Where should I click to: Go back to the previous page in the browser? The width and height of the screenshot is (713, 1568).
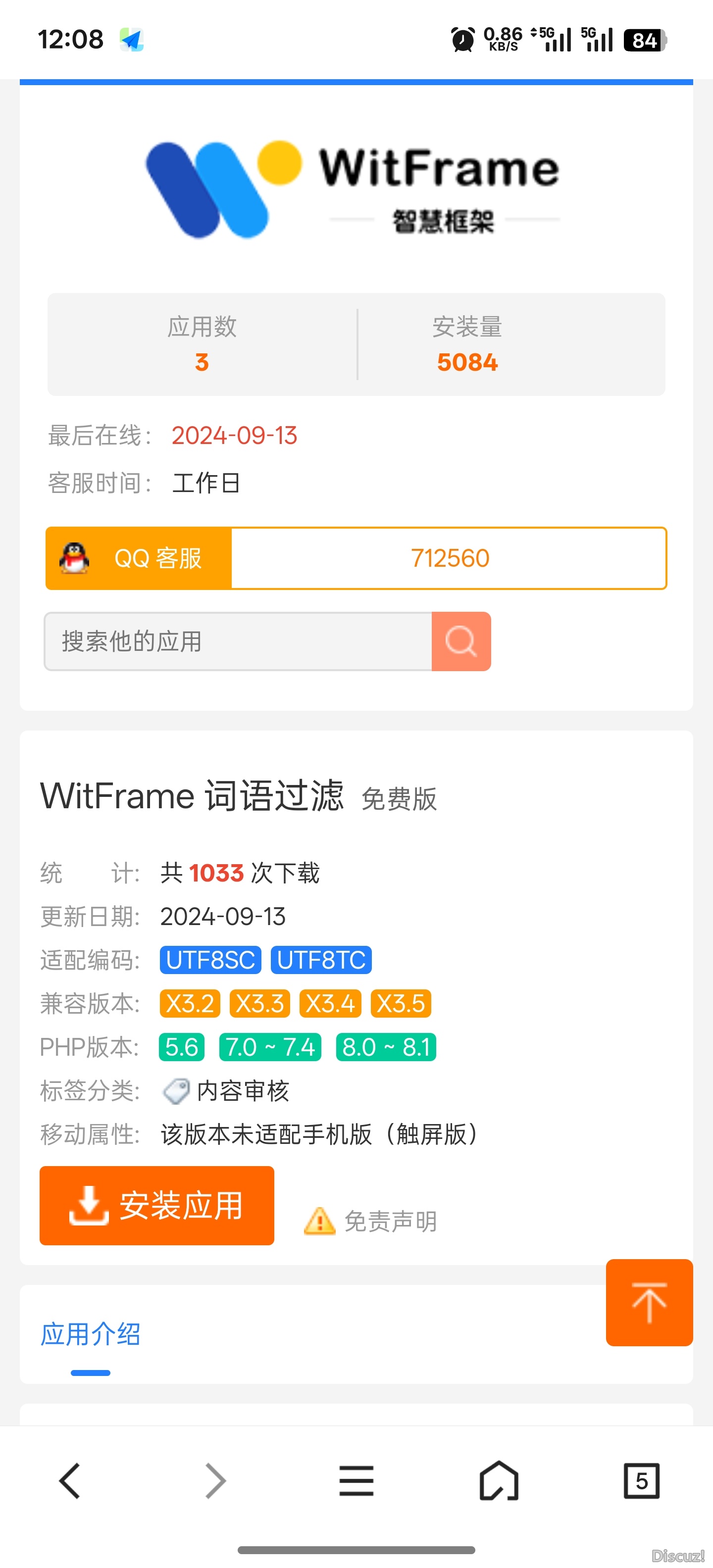(70, 1481)
